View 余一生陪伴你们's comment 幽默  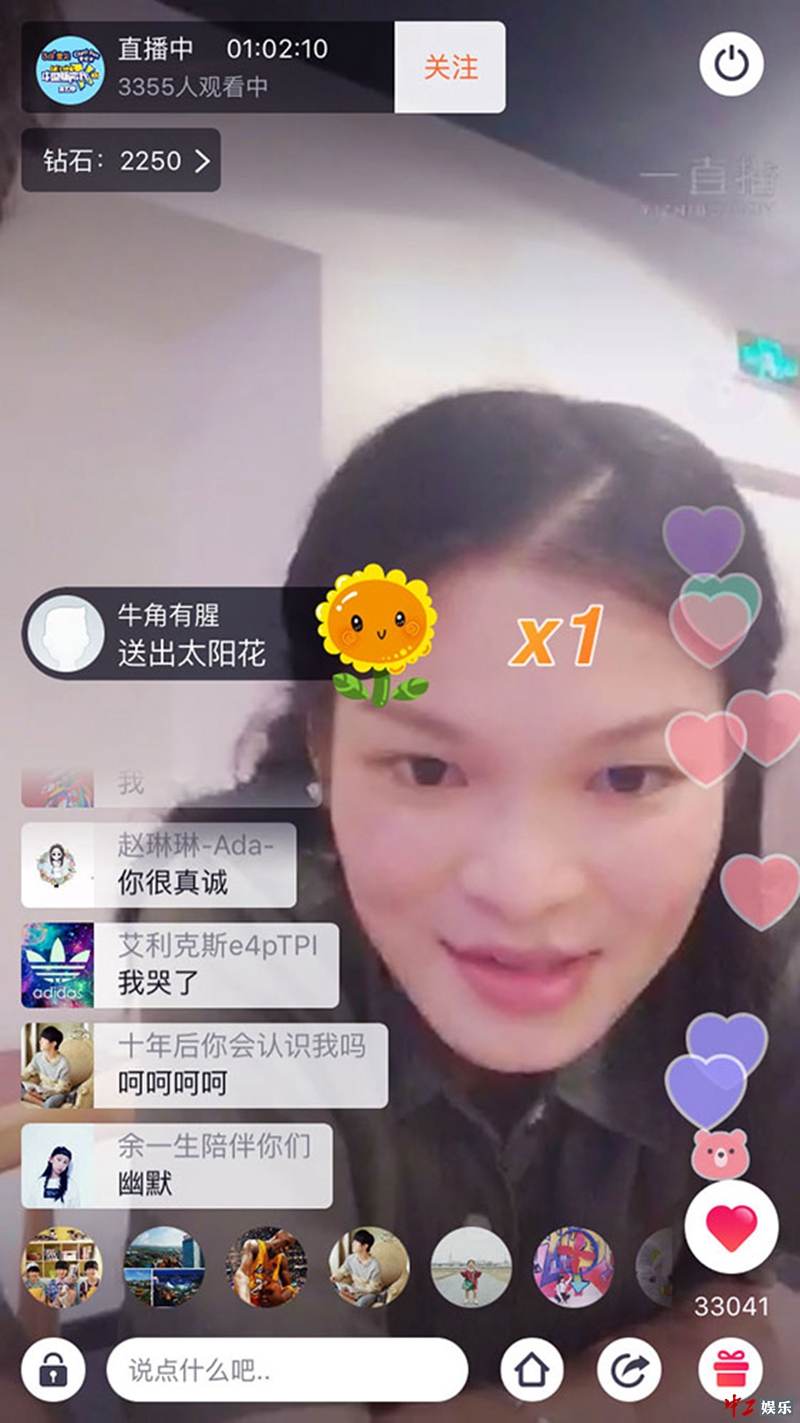click(x=177, y=1165)
